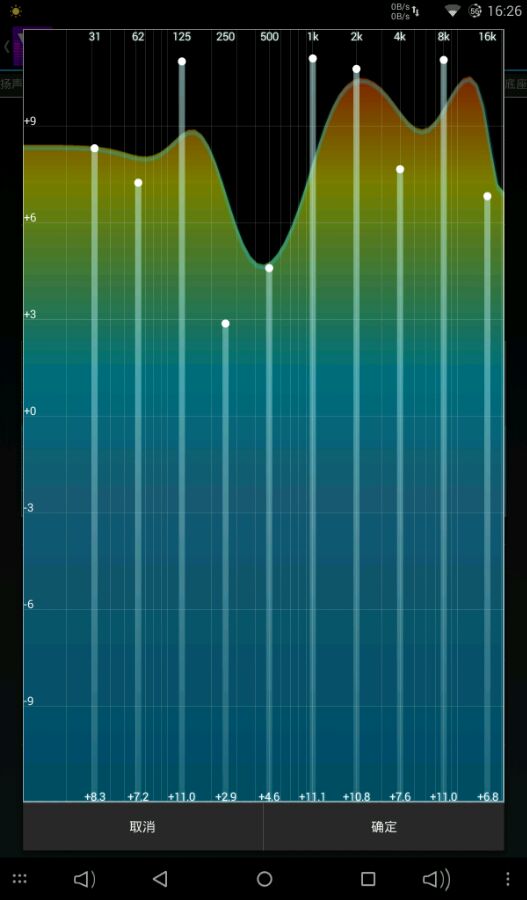Tap the 31 Hz band slider handle

[x=95, y=148]
